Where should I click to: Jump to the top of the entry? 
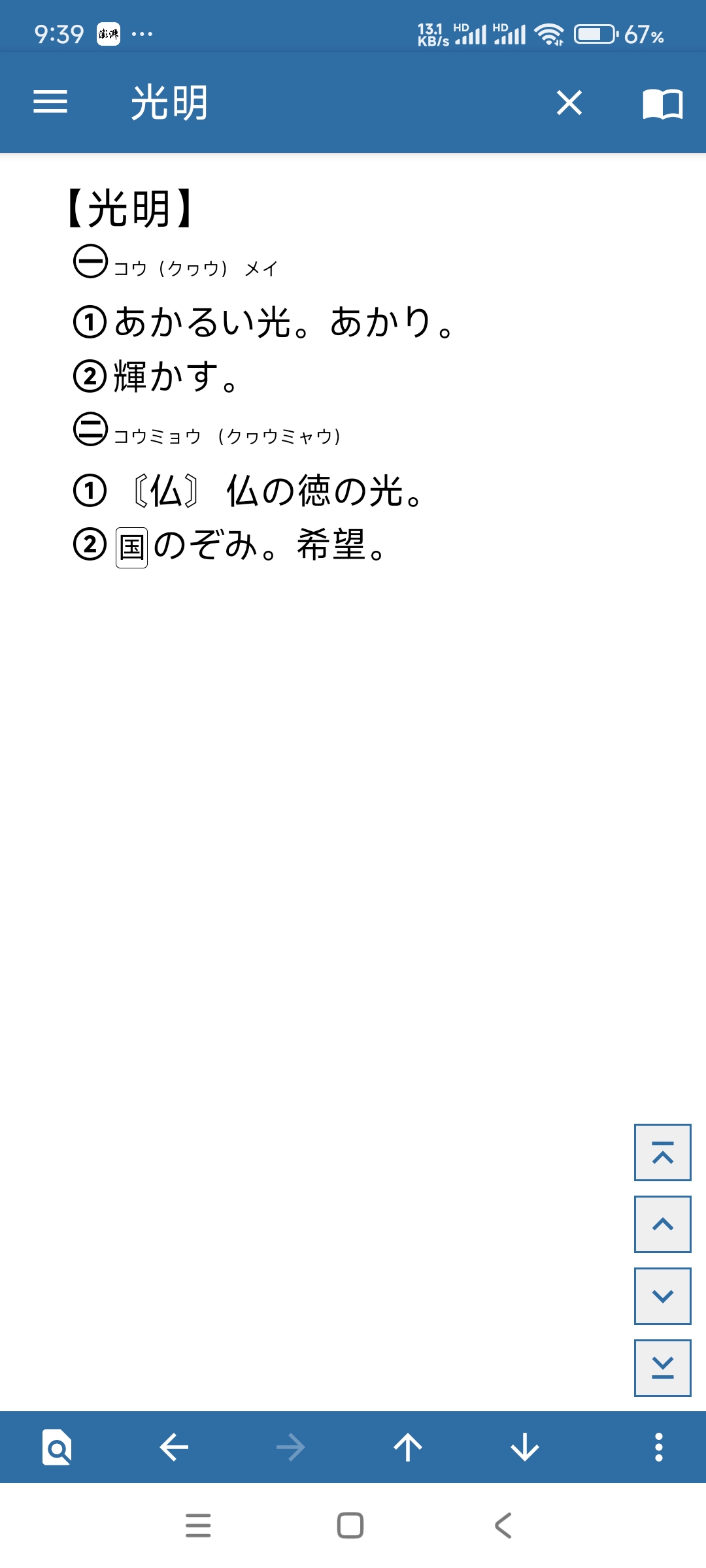tap(663, 1152)
